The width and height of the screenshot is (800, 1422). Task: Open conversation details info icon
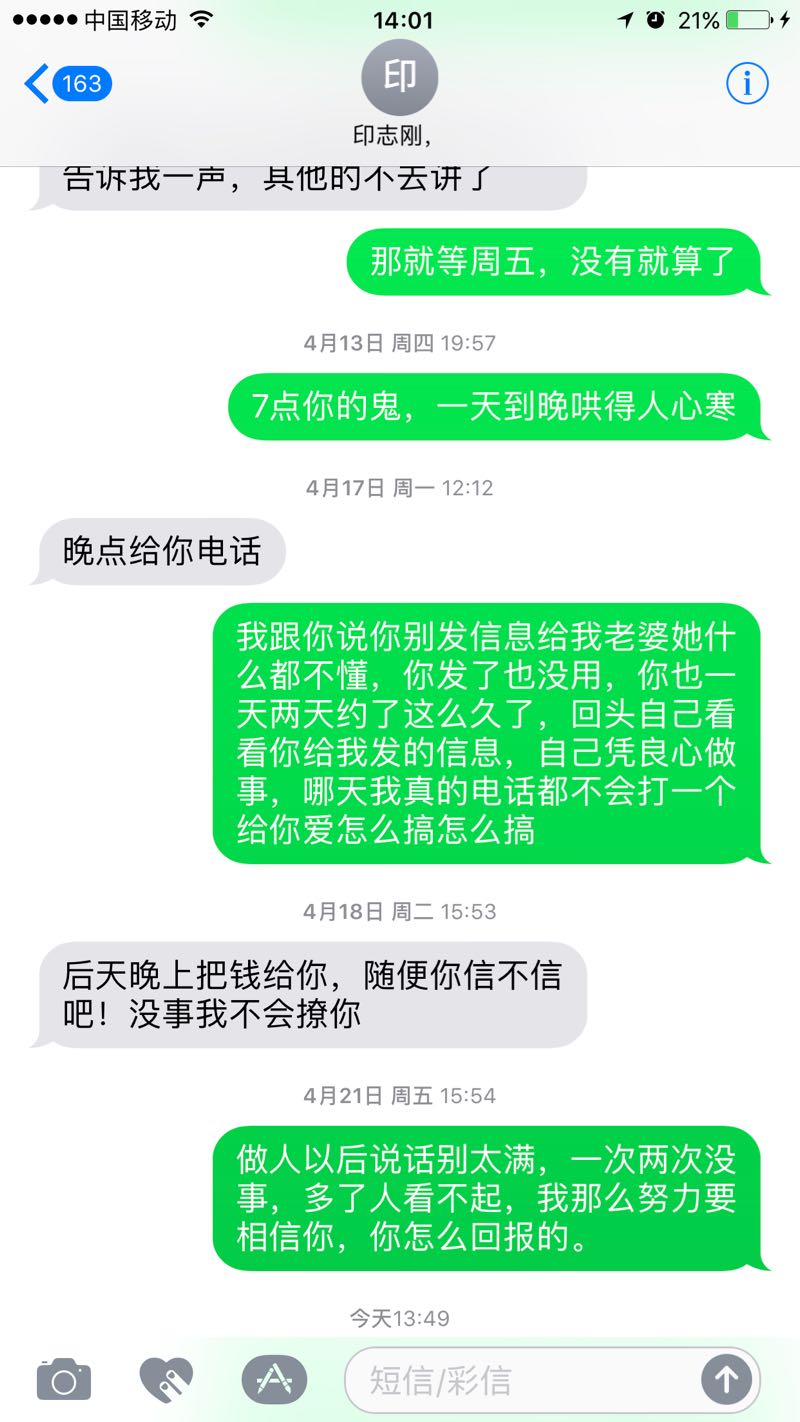(x=746, y=84)
